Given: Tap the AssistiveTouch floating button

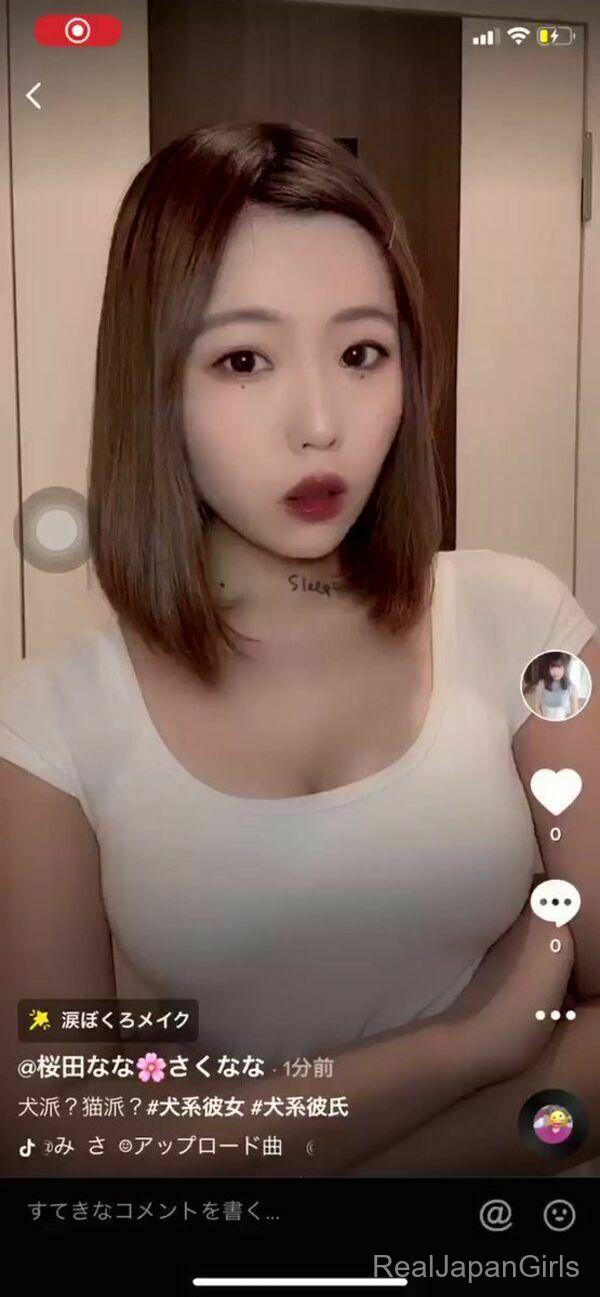Looking at the screenshot, I should point(56,530).
